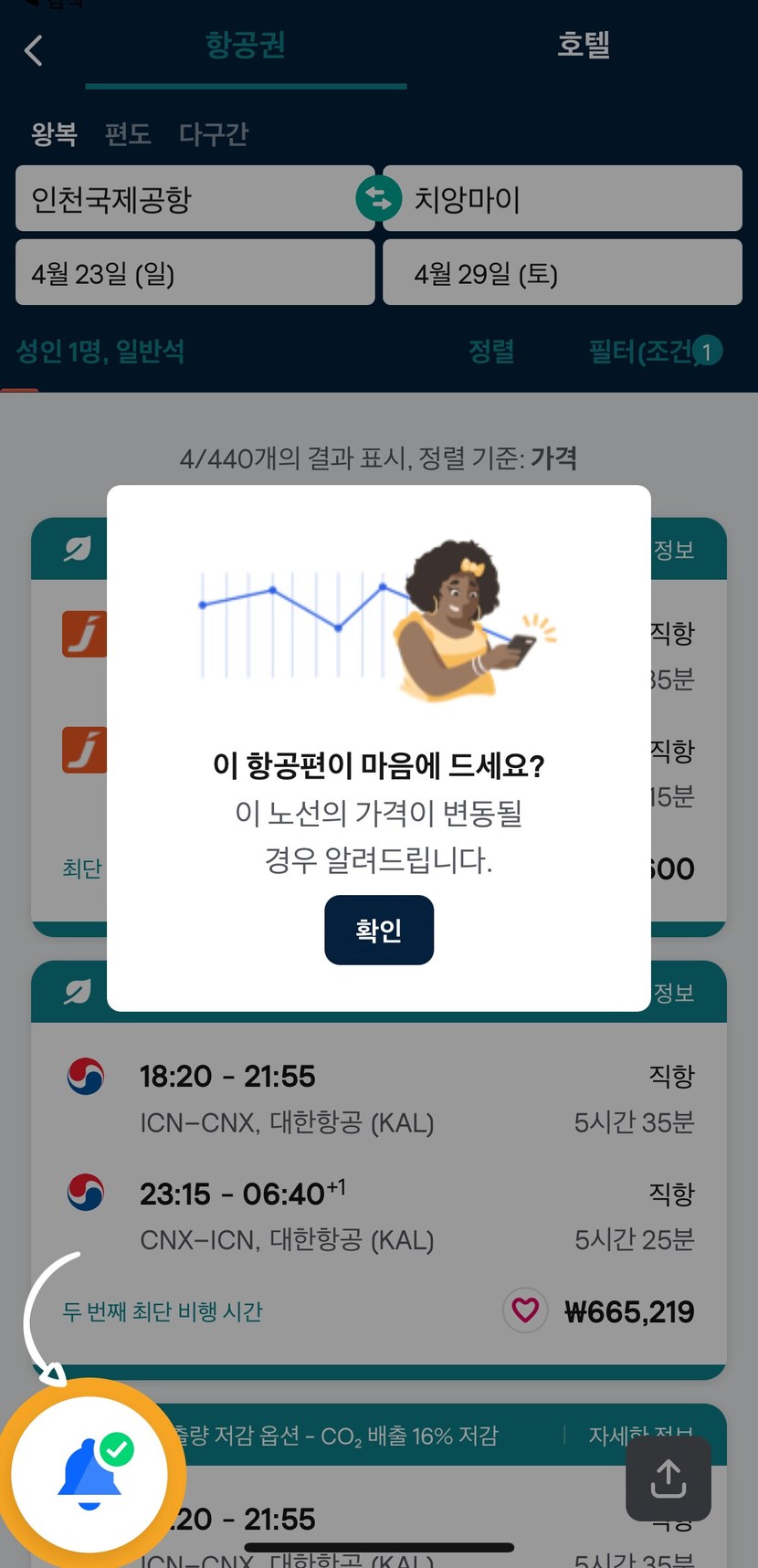The height and width of the screenshot is (1568, 758).
Task: Edit departure airport 인천국제공항
Action: click(x=183, y=198)
